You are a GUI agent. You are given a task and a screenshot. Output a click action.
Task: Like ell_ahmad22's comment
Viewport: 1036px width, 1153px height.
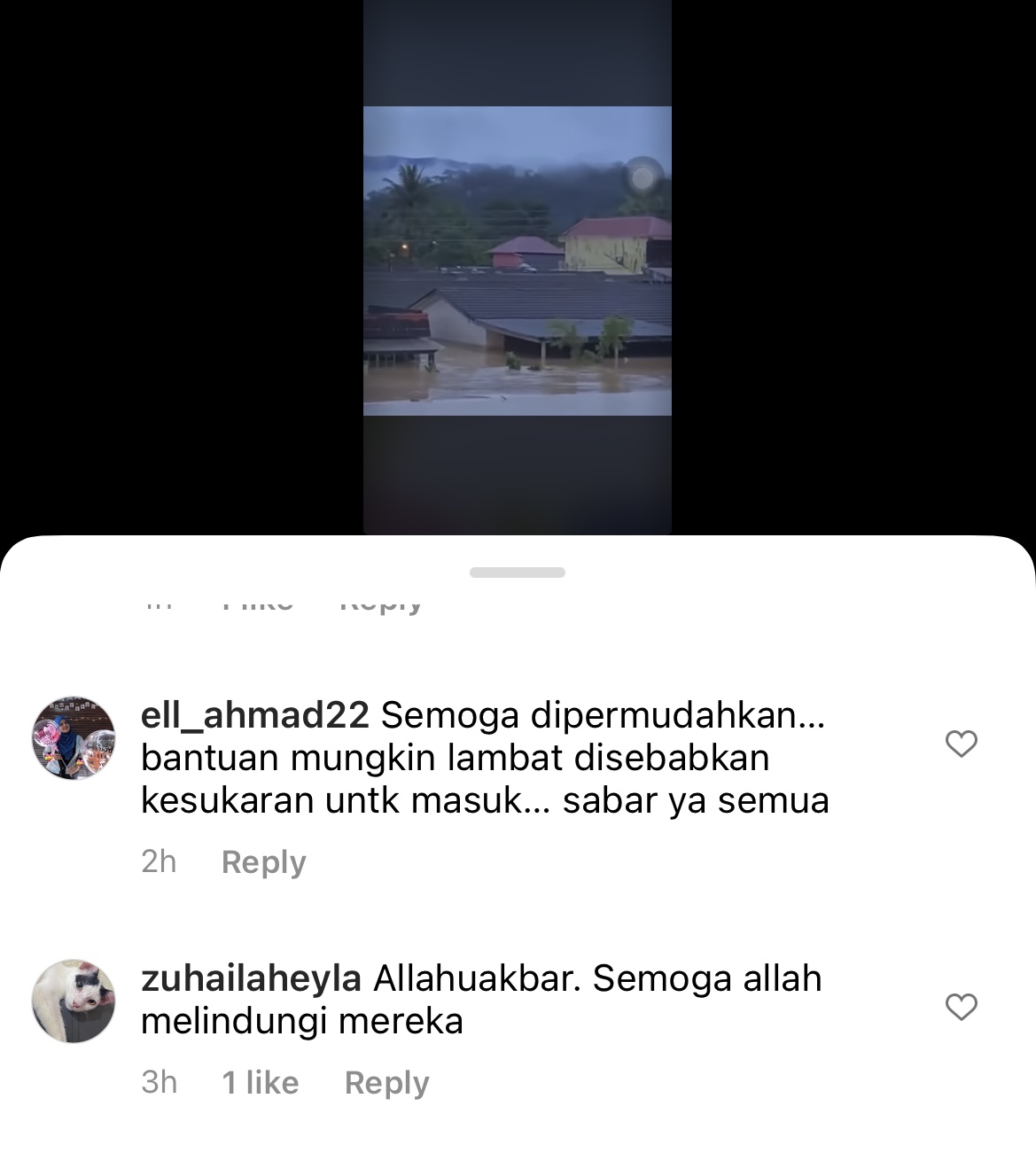pos(961,744)
